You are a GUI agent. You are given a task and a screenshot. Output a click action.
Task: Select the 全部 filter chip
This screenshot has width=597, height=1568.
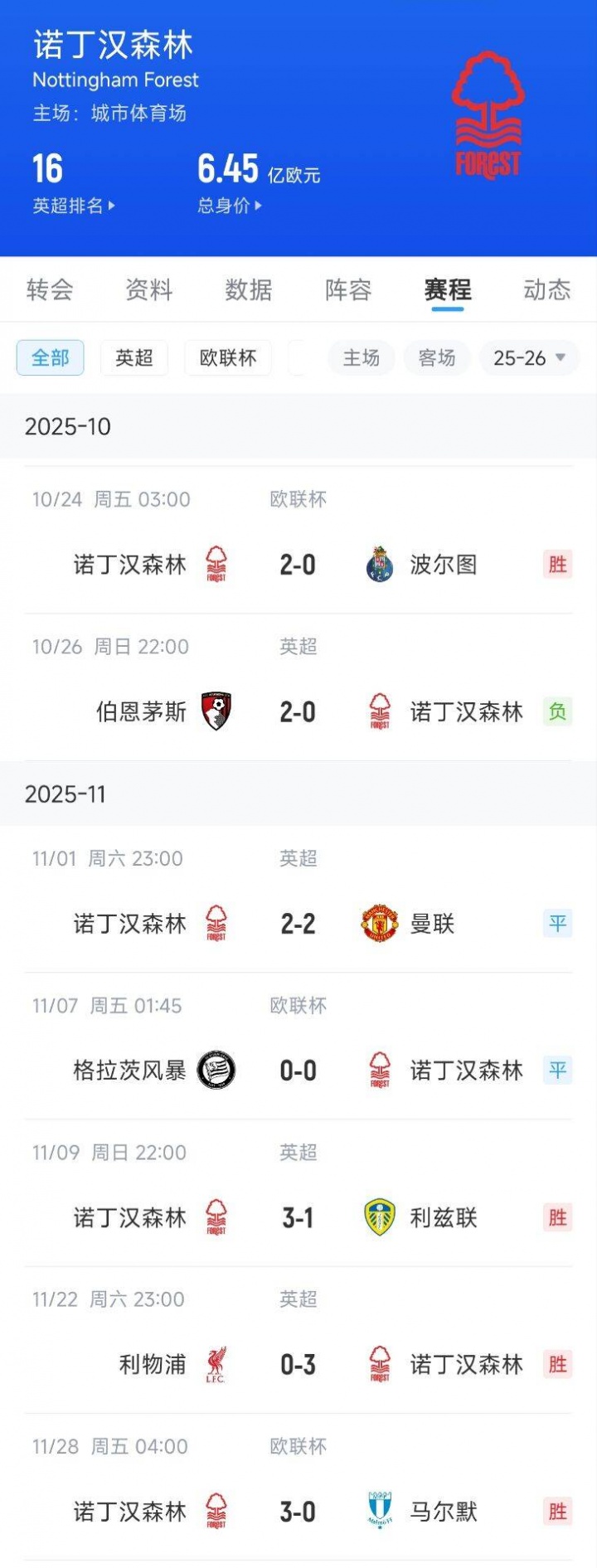(51, 358)
